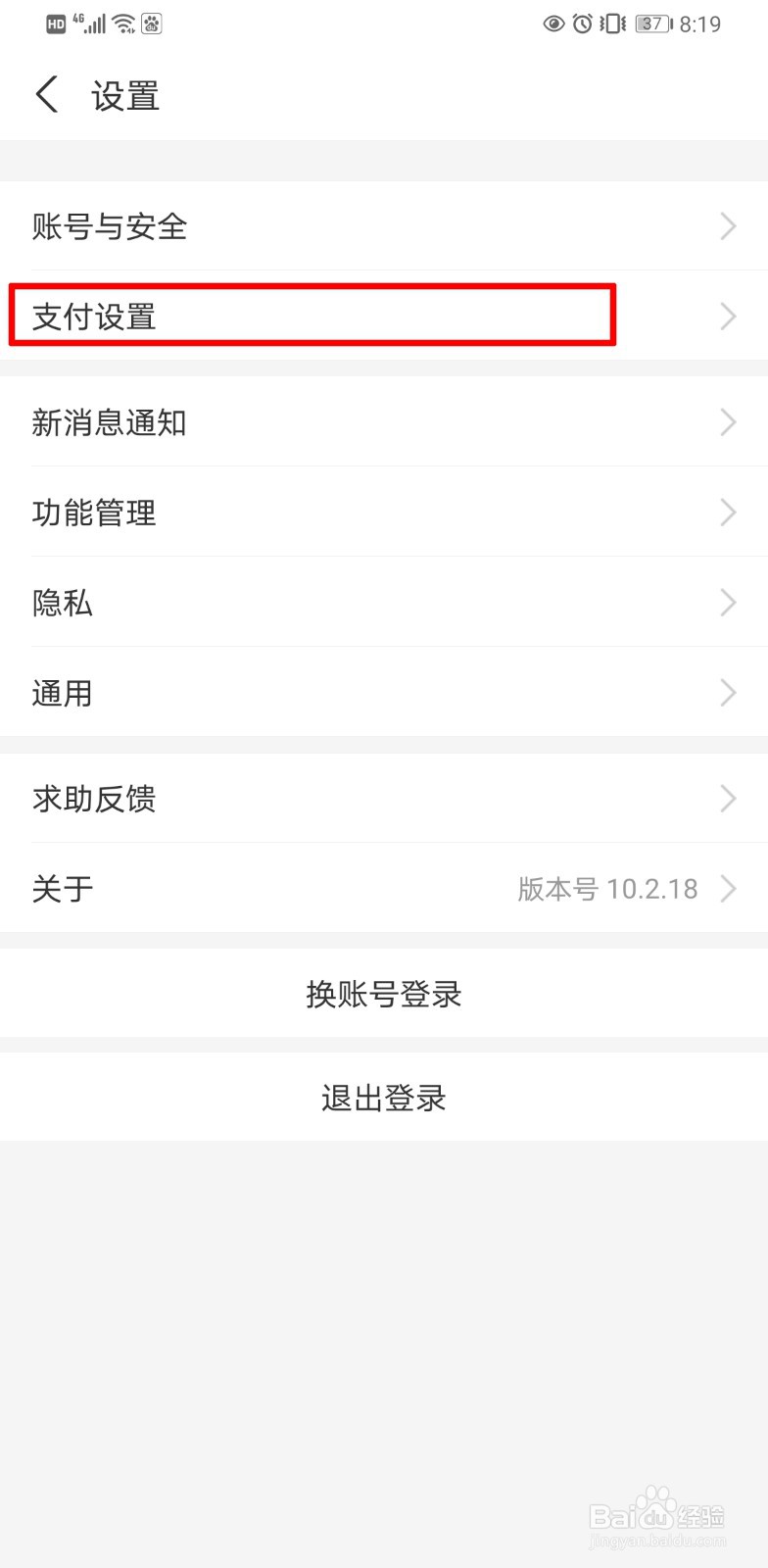
Task: Tap the Baidu app icon in the status bar
Action: (x=149, y=24)
